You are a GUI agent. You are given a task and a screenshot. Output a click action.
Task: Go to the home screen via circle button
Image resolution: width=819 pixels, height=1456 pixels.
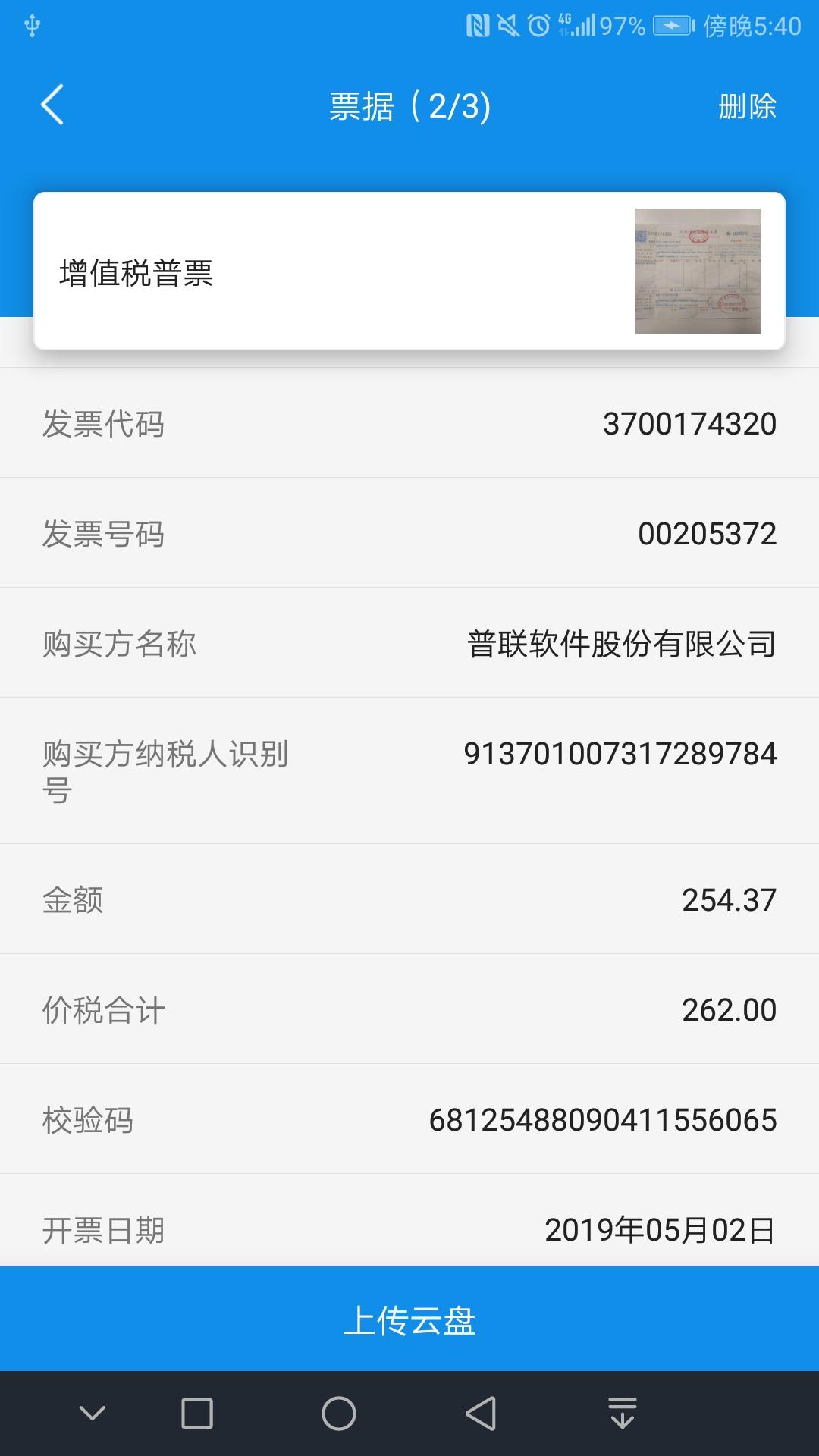pyautogui.click(x=338, y=1414)
